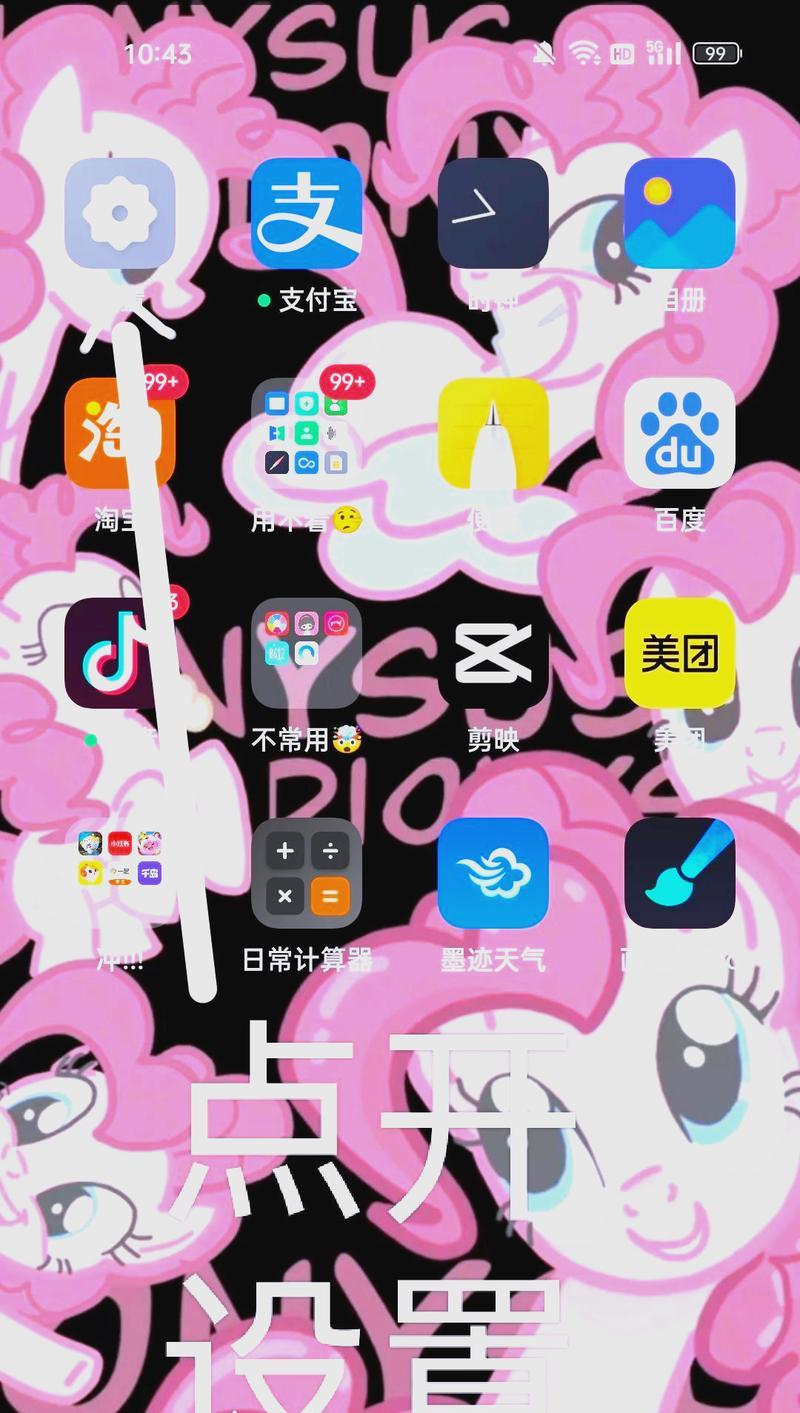Open the 用不着 folder
This screenshot has width=800, height=1413.
[306, 433]
